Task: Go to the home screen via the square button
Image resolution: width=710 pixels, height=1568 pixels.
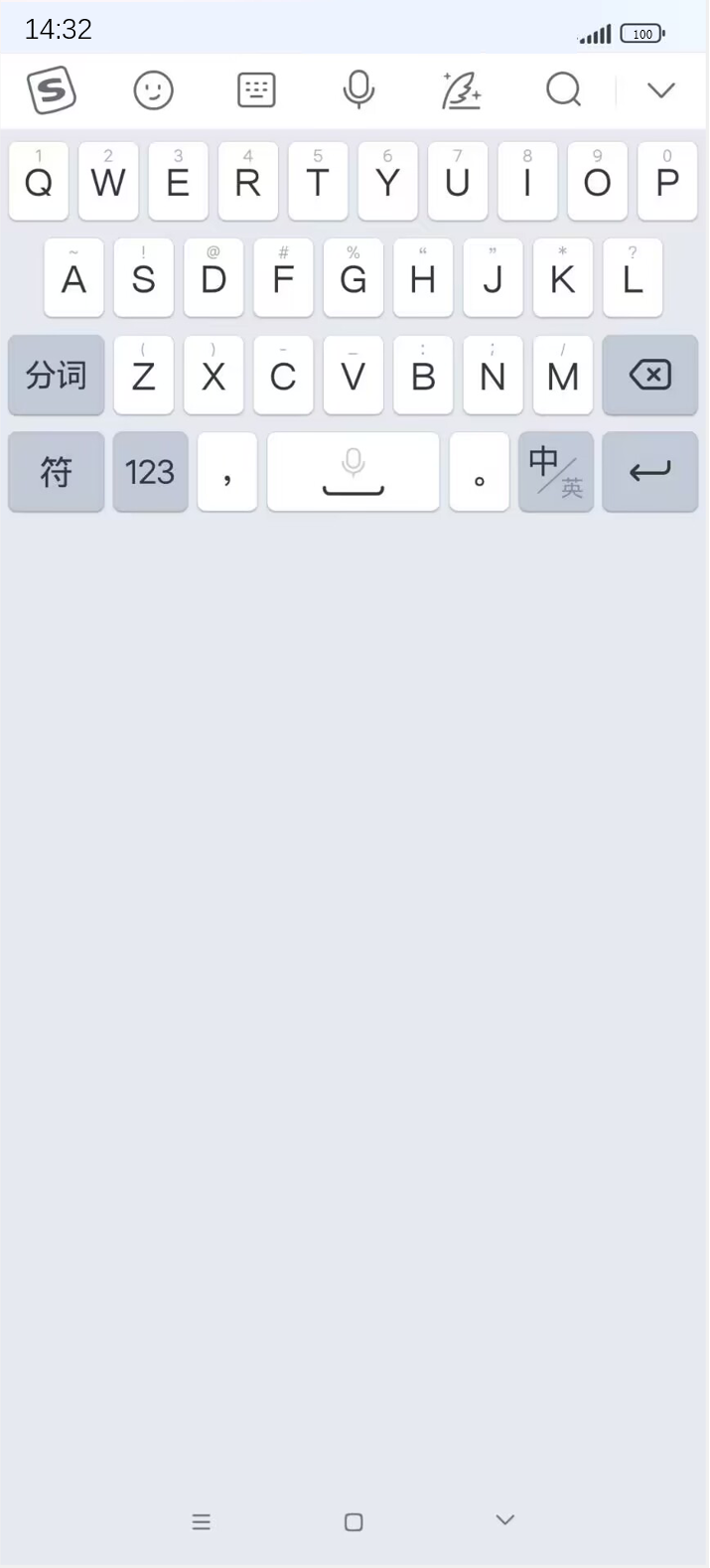Action: (x=354, y=1521)
